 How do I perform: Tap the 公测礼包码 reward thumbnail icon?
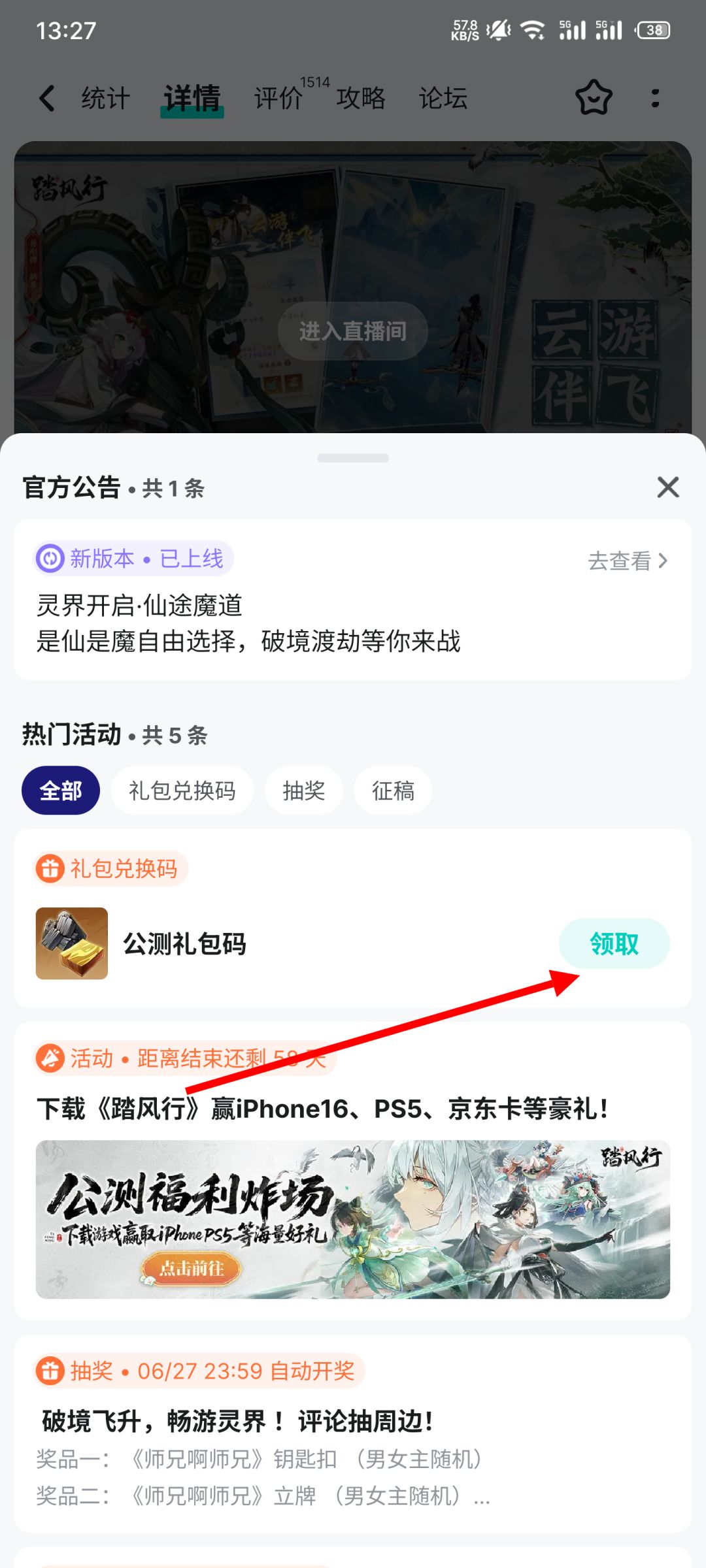click(x=71, y=944)
